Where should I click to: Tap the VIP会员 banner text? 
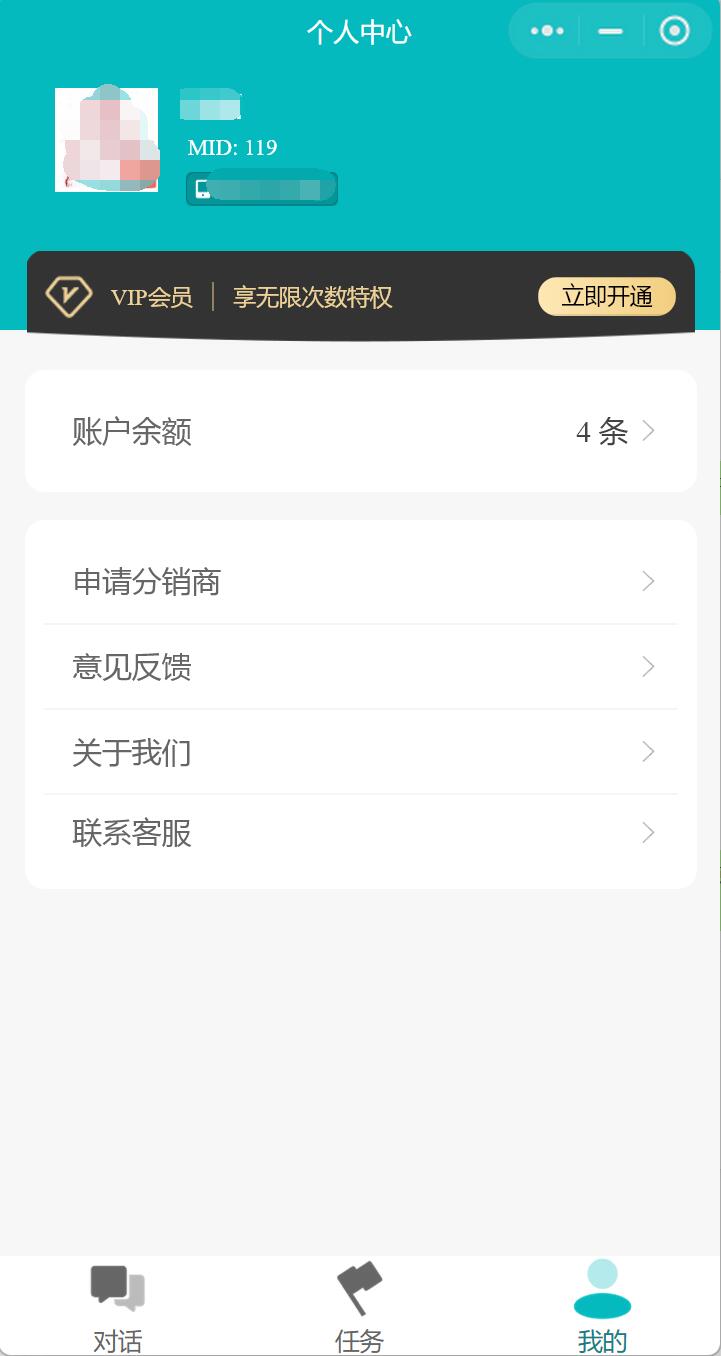coord(151,296)
